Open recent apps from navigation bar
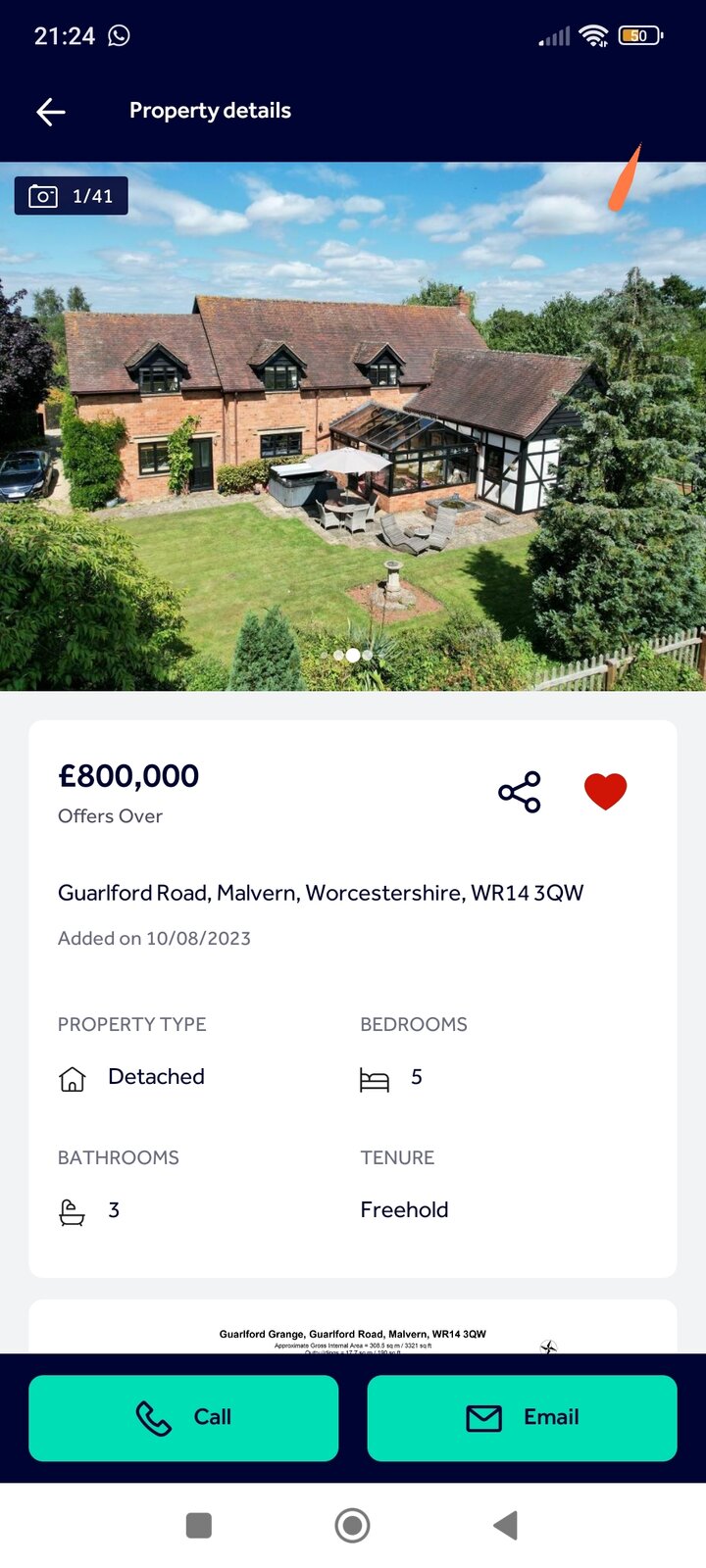The width and height of the screenshot is (706, 1568). (199, 1525)
